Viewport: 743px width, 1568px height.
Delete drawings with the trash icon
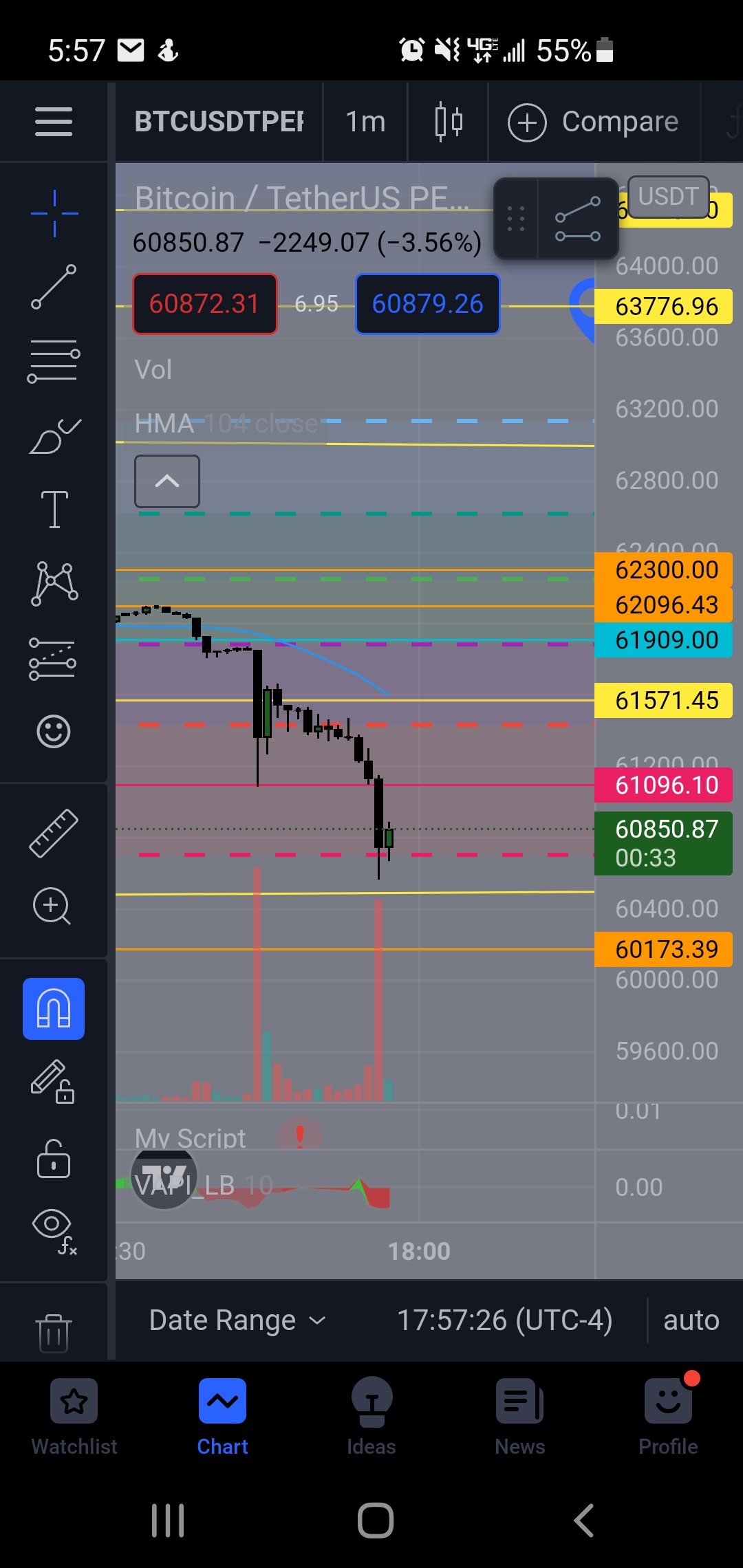coord(54,1332)
